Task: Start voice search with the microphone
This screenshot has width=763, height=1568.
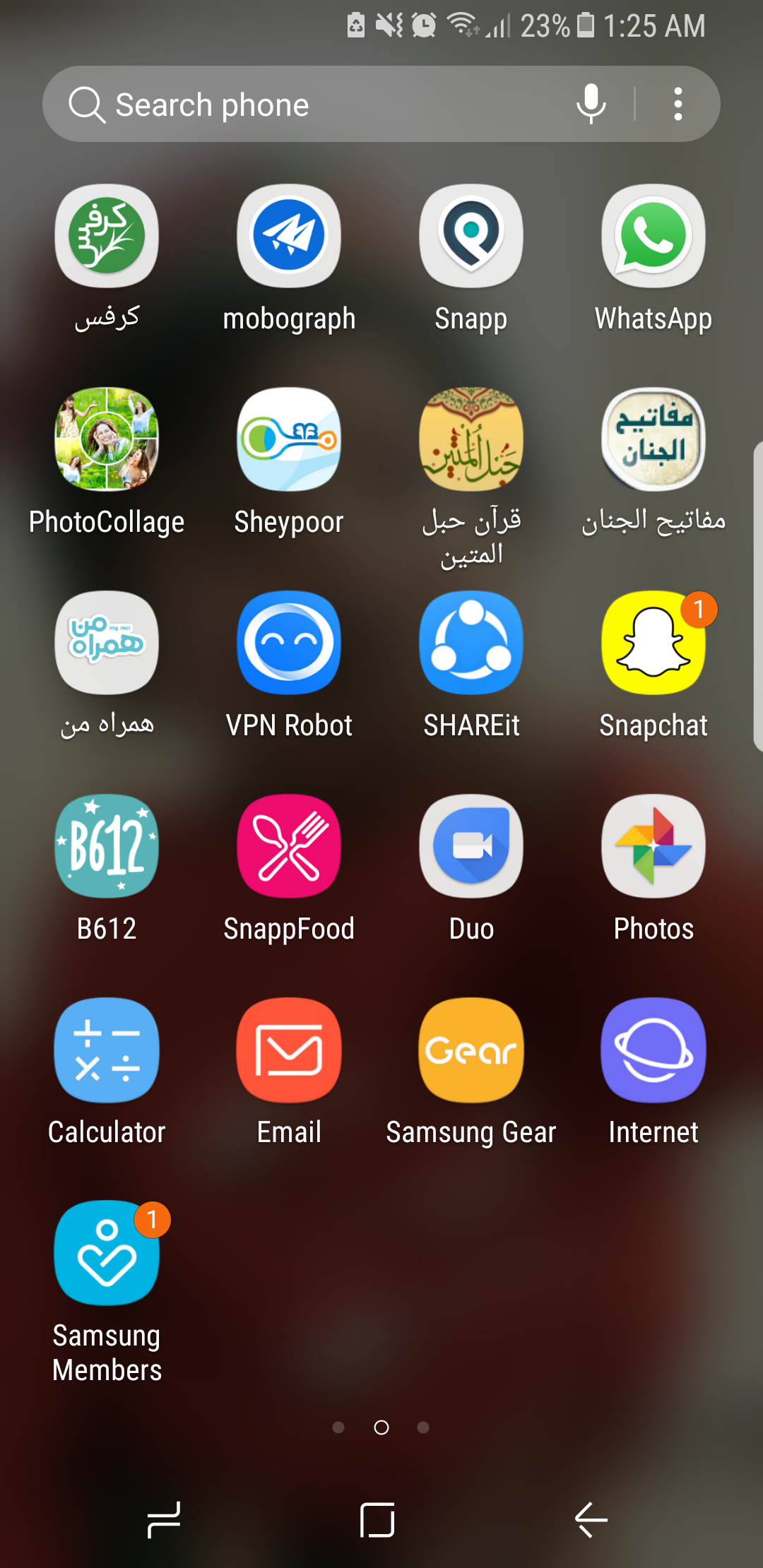Action: point(591,104)
